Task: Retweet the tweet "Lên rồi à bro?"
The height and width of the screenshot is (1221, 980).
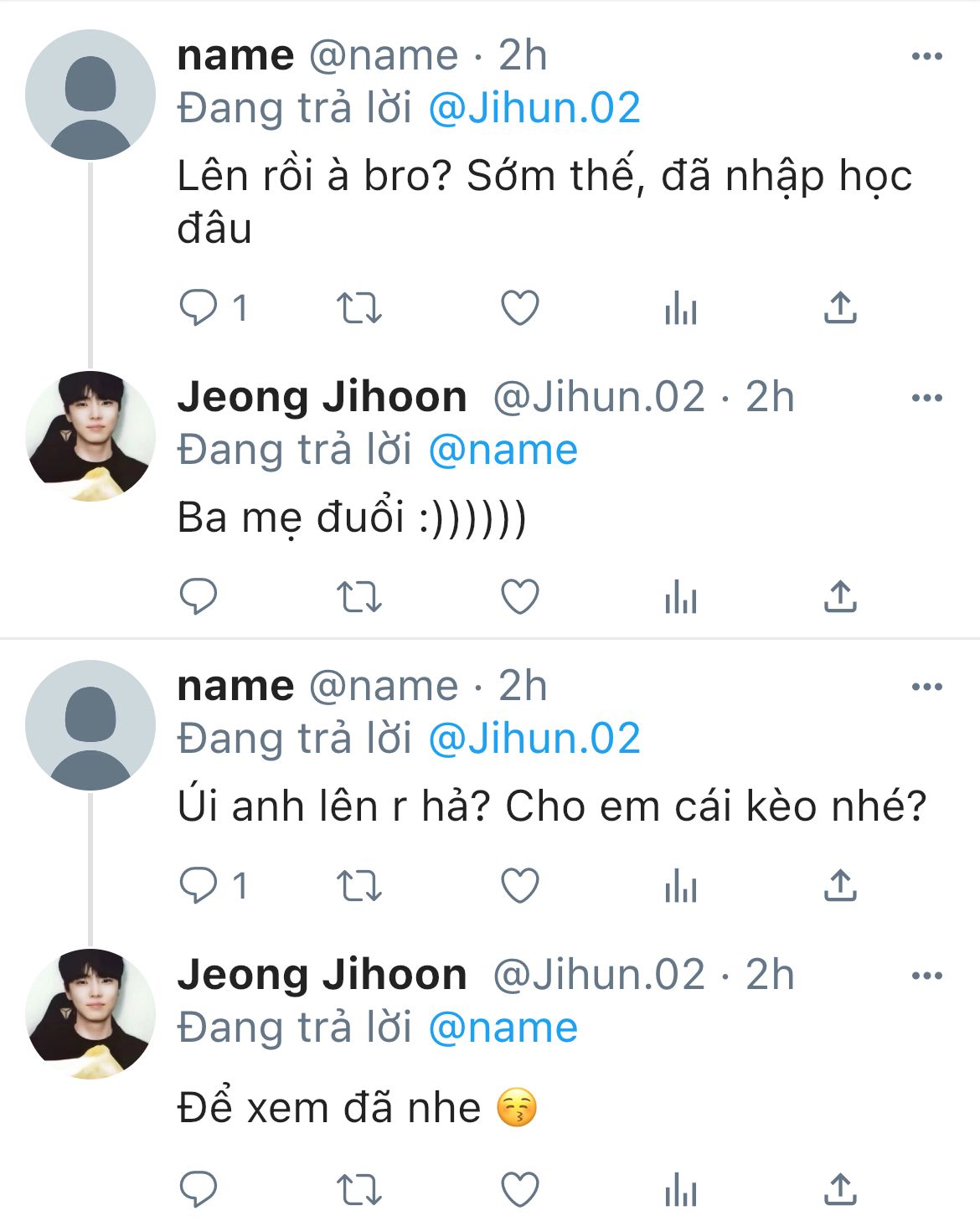Action: (x=359, y=308)
